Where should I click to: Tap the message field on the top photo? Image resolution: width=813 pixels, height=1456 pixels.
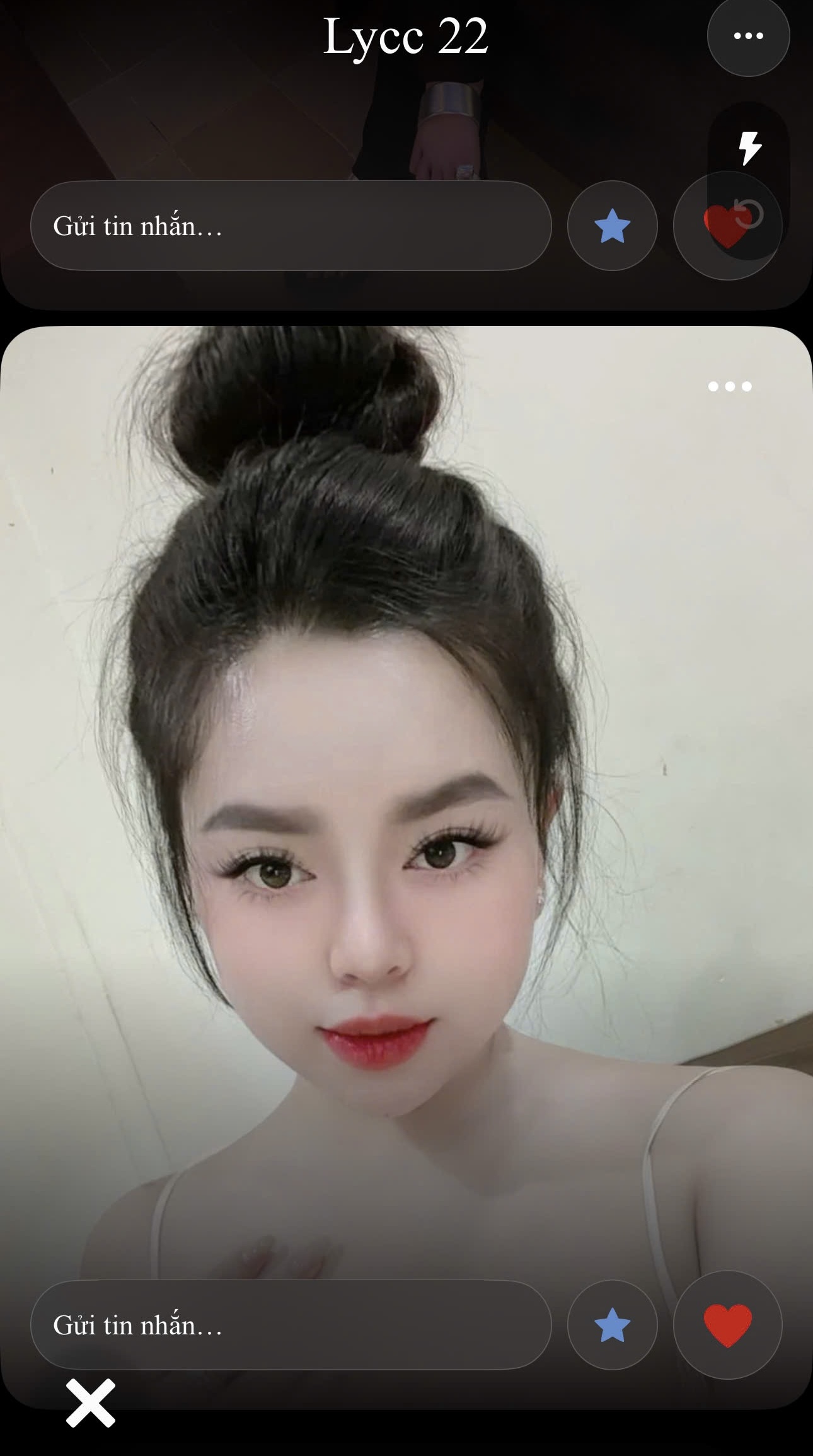point(291,226)
